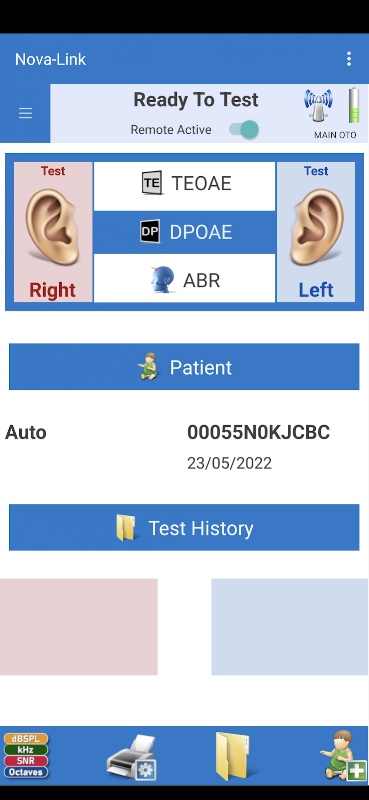The width and height of the screenshot is (369, 800).
Task: Open the dBSPL kHz SNR Octaves settings
Action: 26,756
